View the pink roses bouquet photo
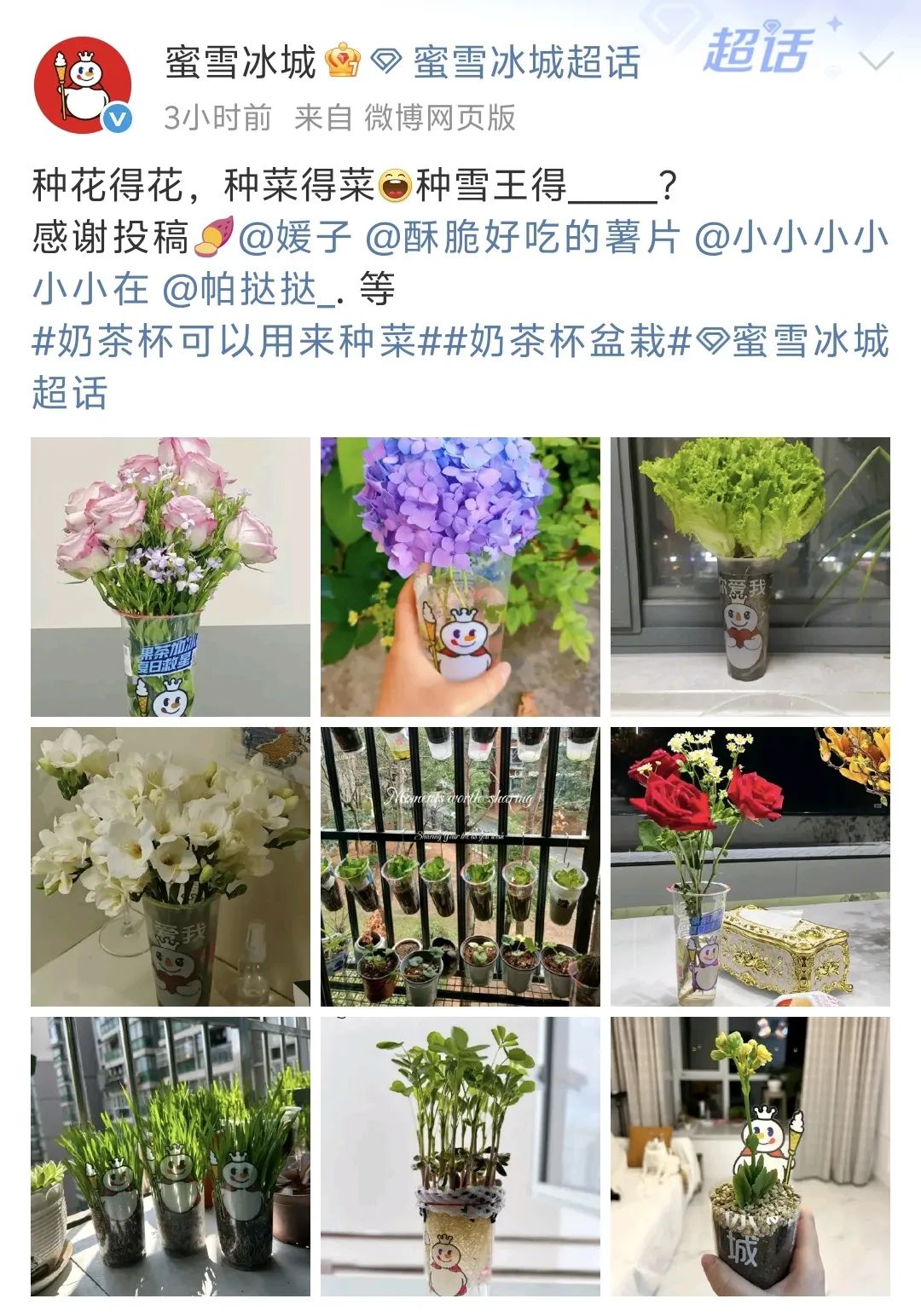The width and height of the screenshot is (921, 1316). click(x=171, y=577)
